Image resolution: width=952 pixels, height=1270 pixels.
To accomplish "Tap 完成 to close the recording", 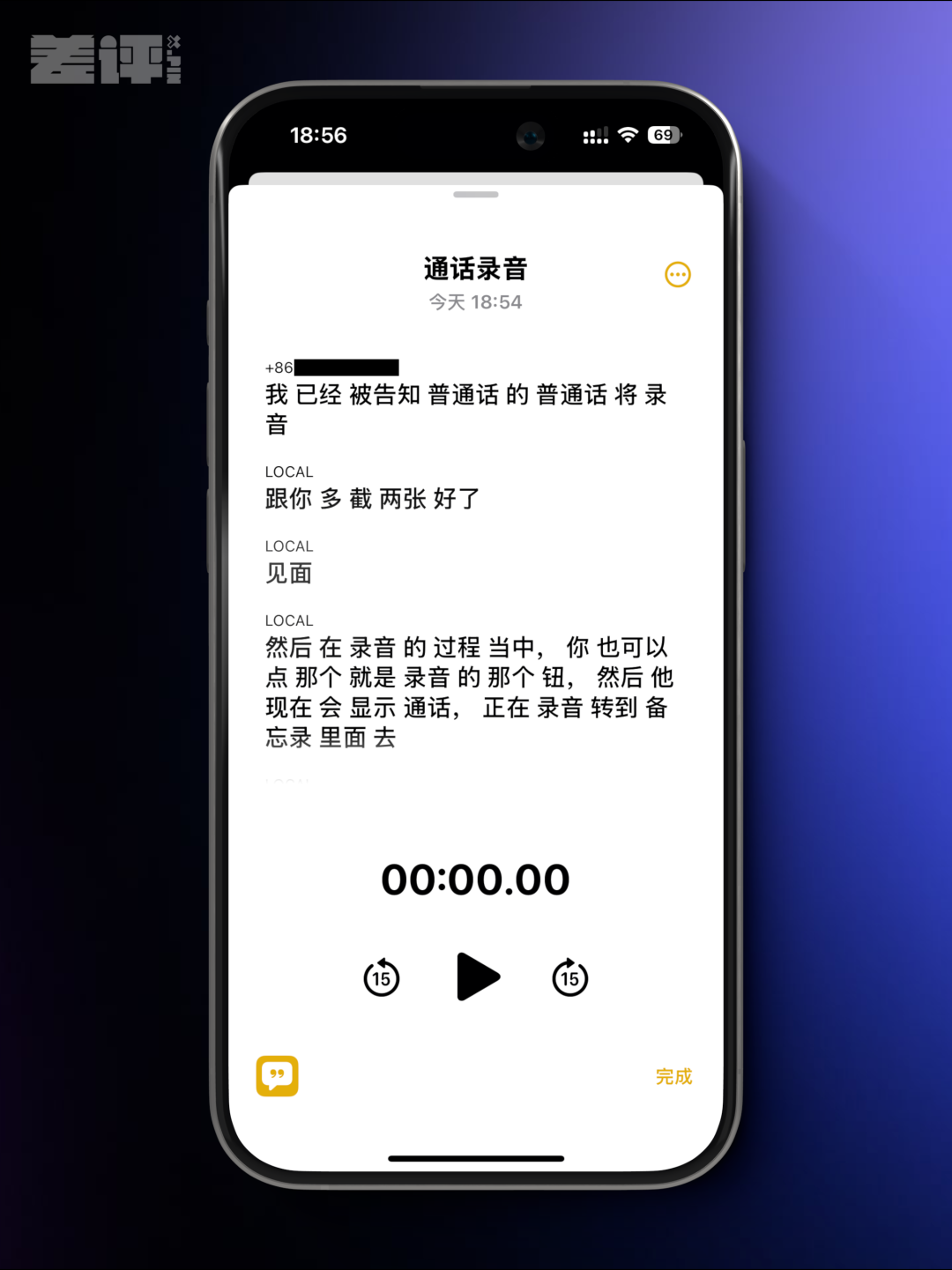I will tap(673, 1076).
